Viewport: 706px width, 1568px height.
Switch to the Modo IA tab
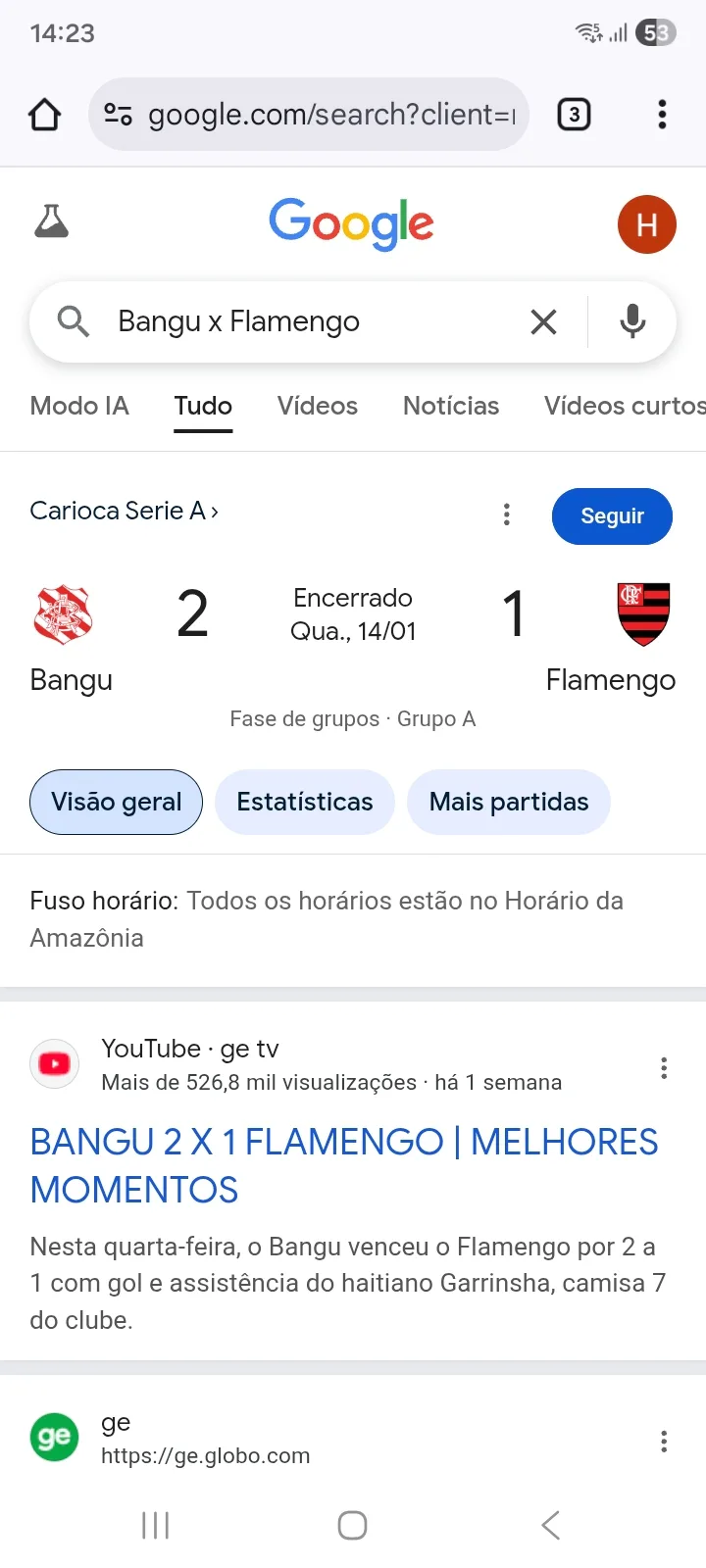tap(79, 406)
